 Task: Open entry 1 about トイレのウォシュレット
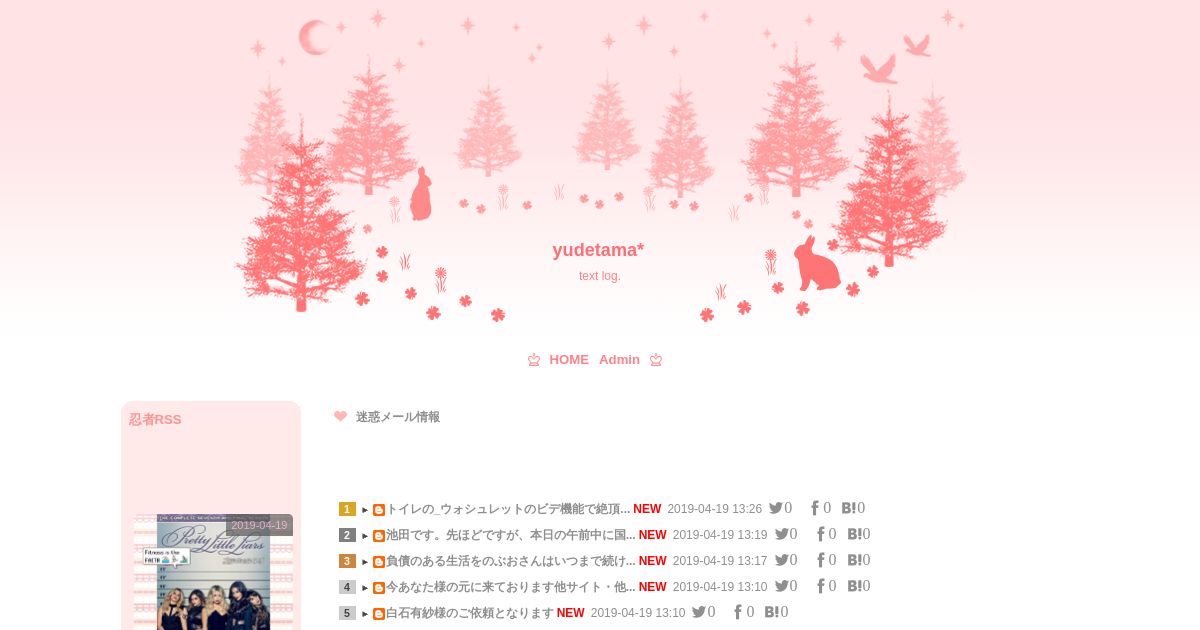(508, 509)
